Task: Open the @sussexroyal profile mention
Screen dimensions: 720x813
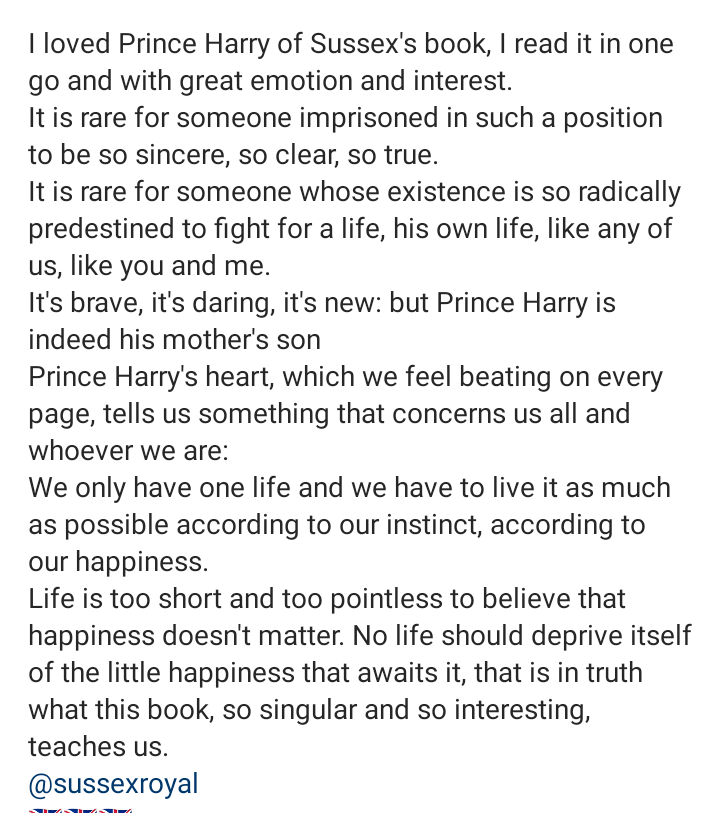Action: point(113,784)
